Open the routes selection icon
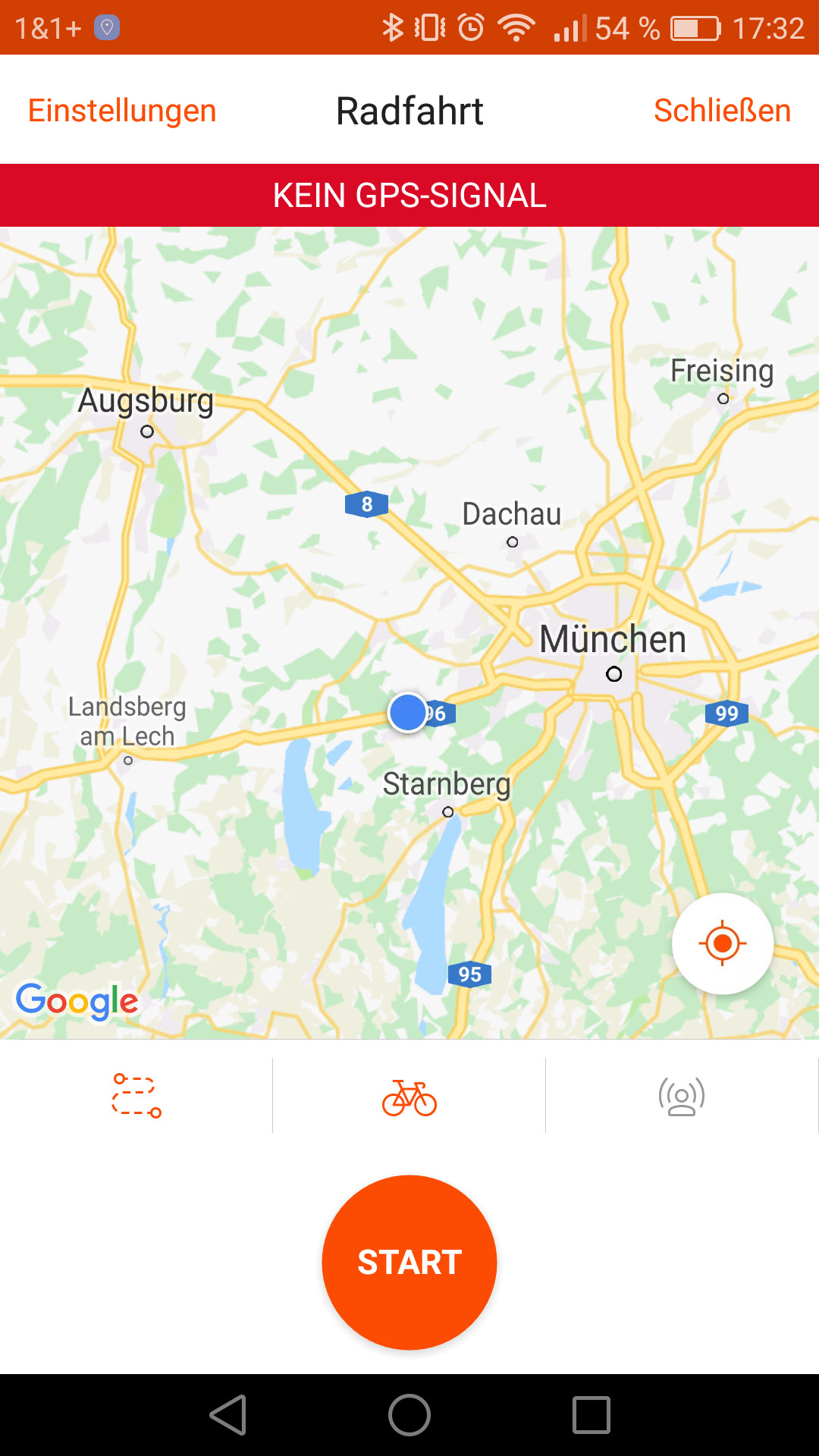This screenshot has width=819, height=1456. point(136,1096)
